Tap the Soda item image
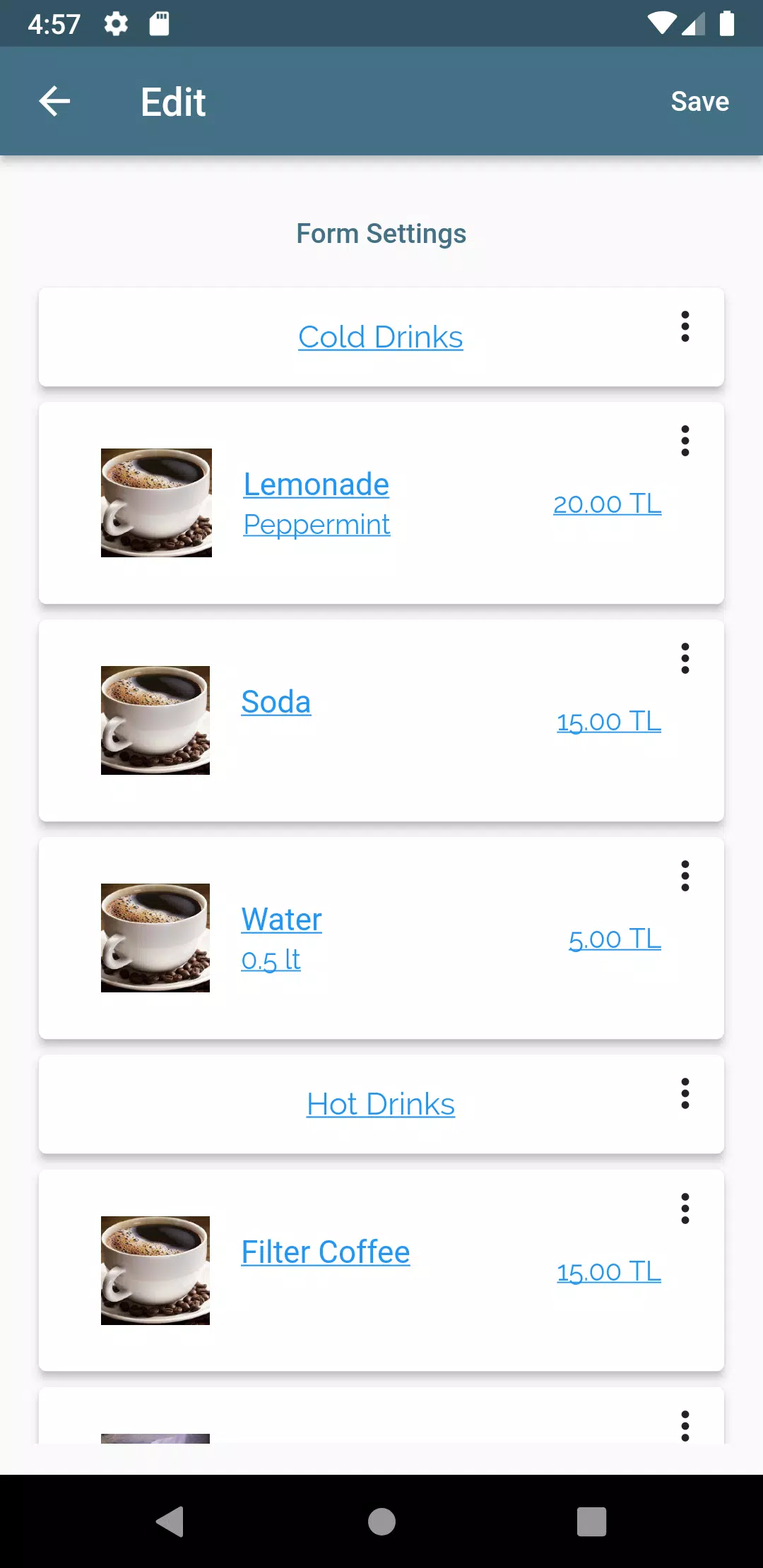The width and height of the screenshot is (763, 1568). 155,720
